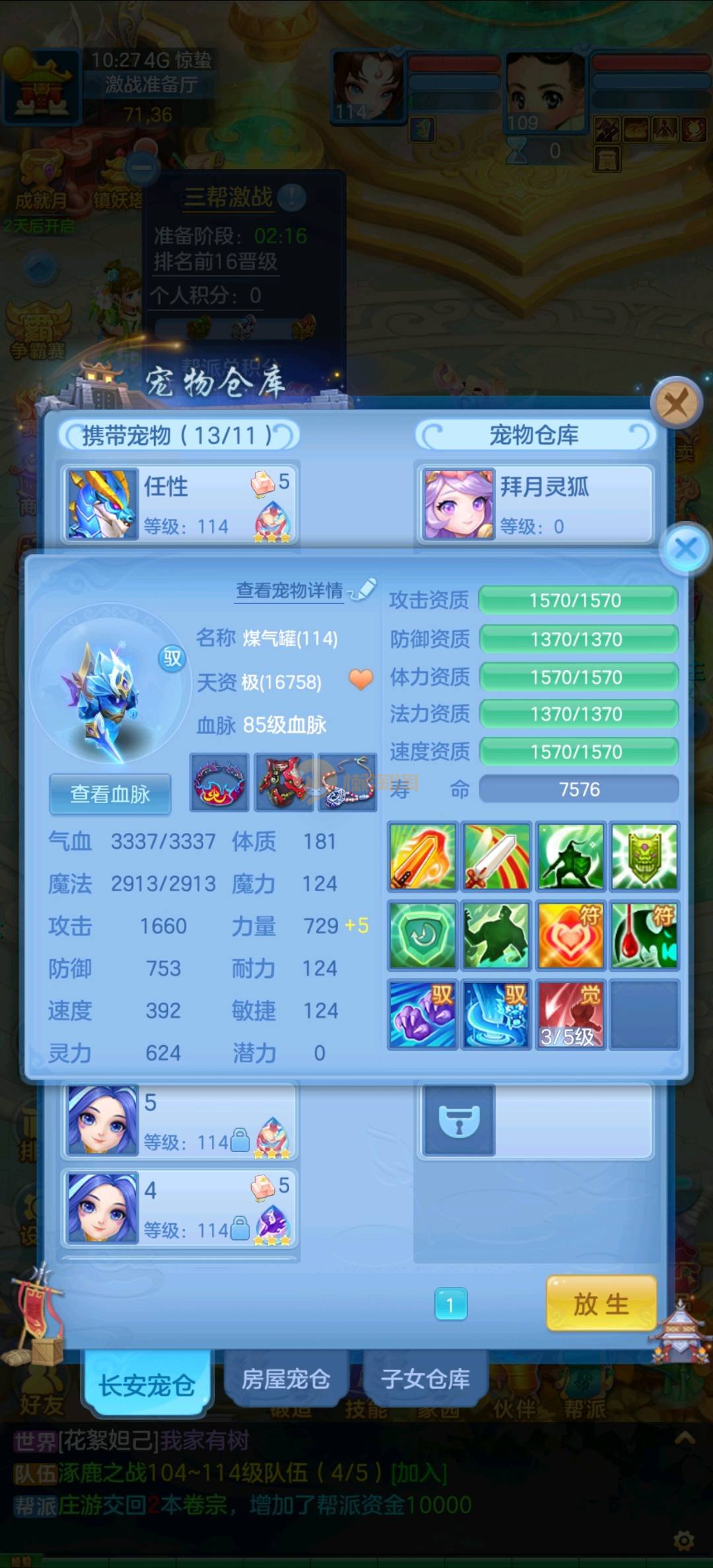The height and width of the screenshot is (1568, 713).
Task: Open the pet collar equipment slot
Action: coord(219,782)
